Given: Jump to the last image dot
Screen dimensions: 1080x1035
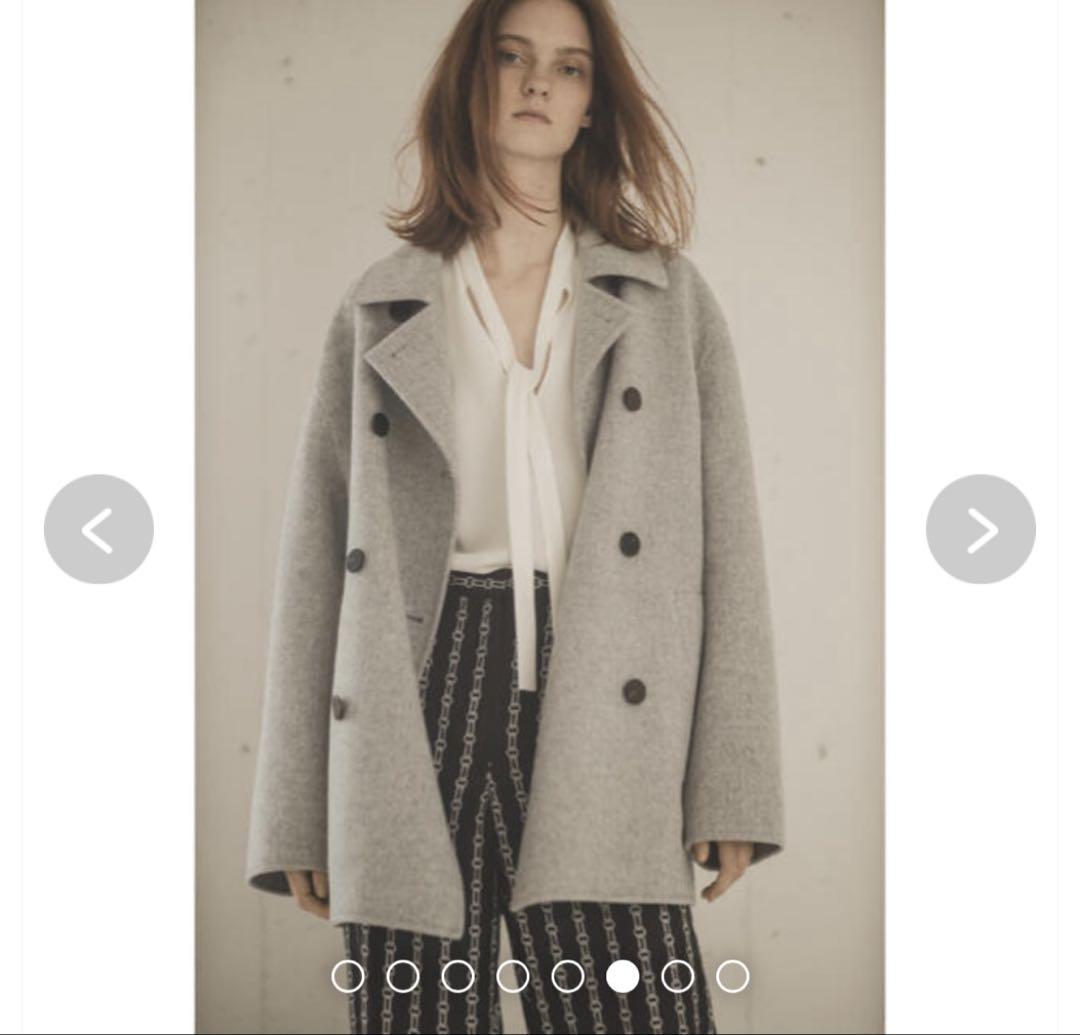Looking at the screenshot, I should tap(733, 976).
